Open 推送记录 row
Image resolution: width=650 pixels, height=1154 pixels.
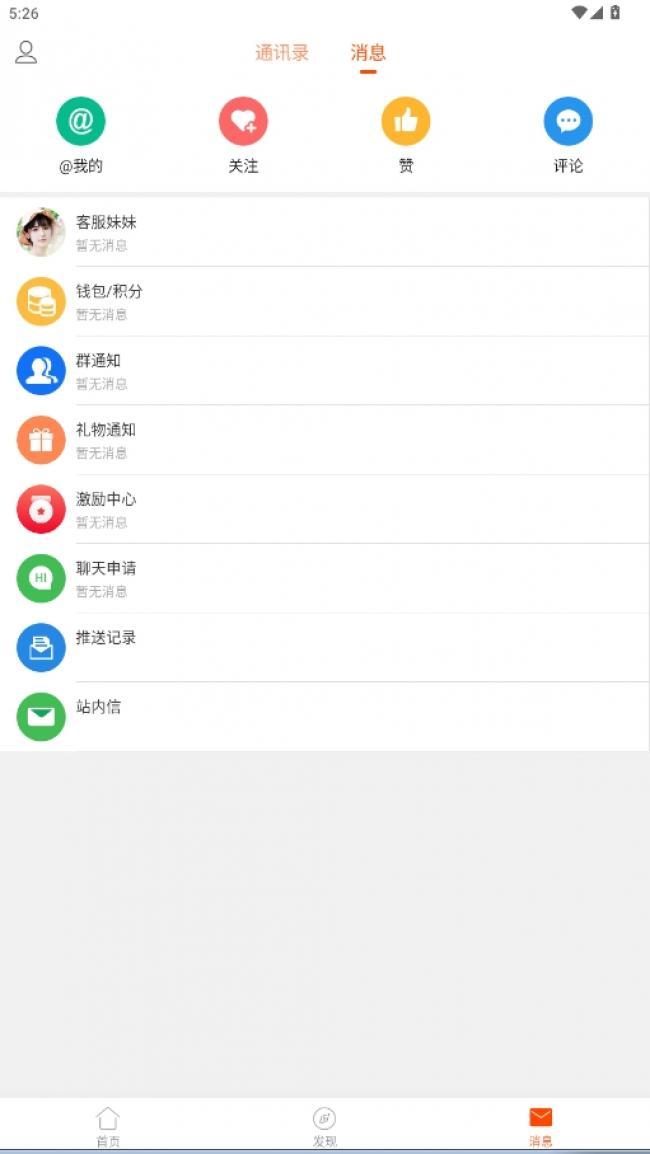(325, 647)
